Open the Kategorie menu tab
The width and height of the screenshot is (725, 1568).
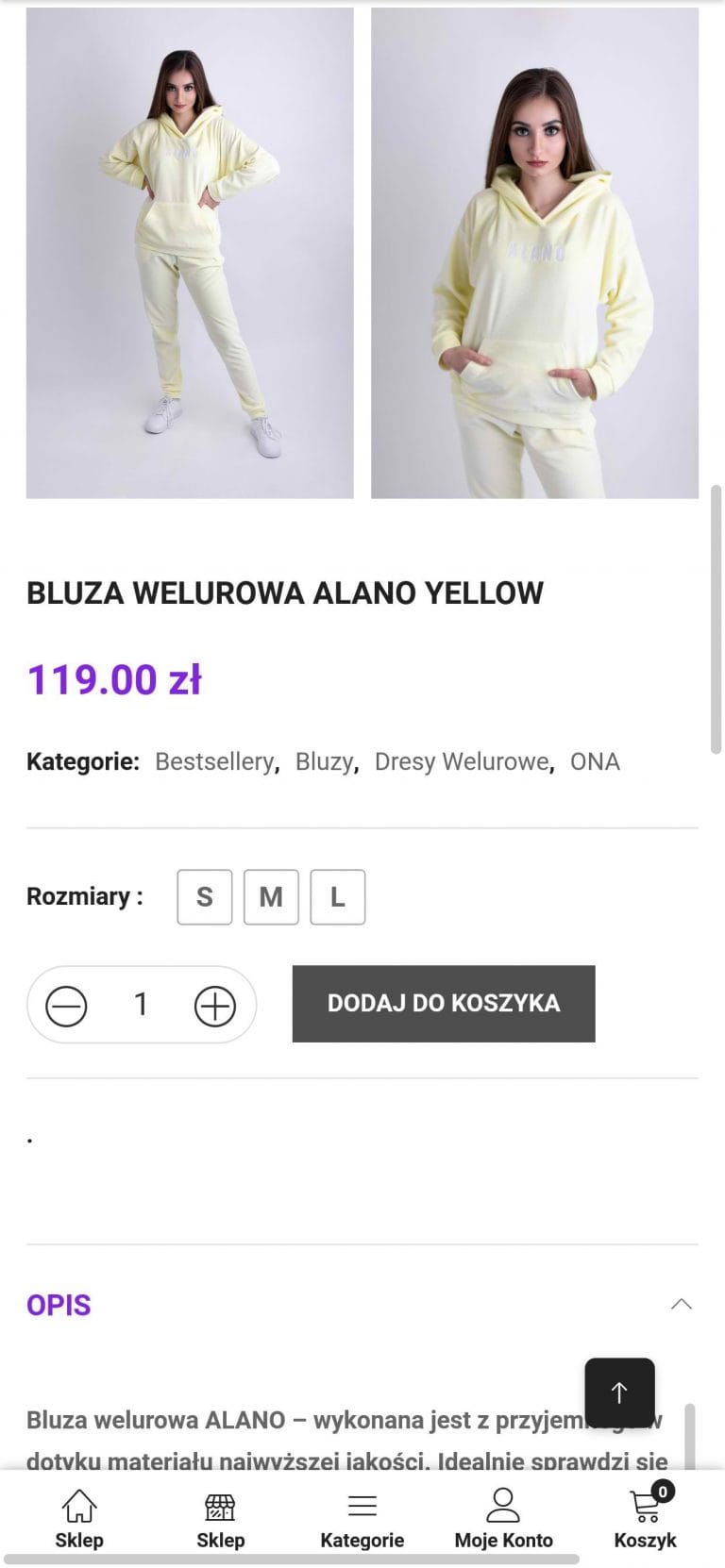[x=362, y=1518]
